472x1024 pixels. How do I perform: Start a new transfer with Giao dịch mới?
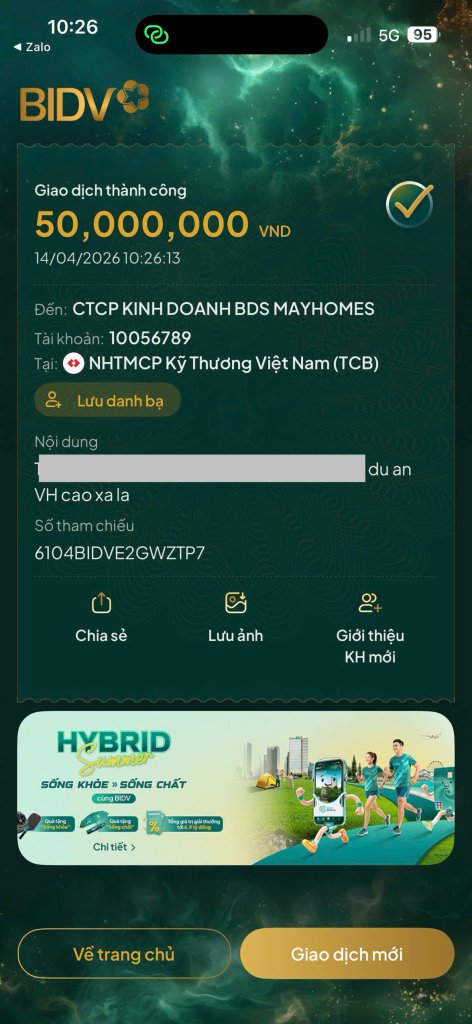(x=347, y=953)
